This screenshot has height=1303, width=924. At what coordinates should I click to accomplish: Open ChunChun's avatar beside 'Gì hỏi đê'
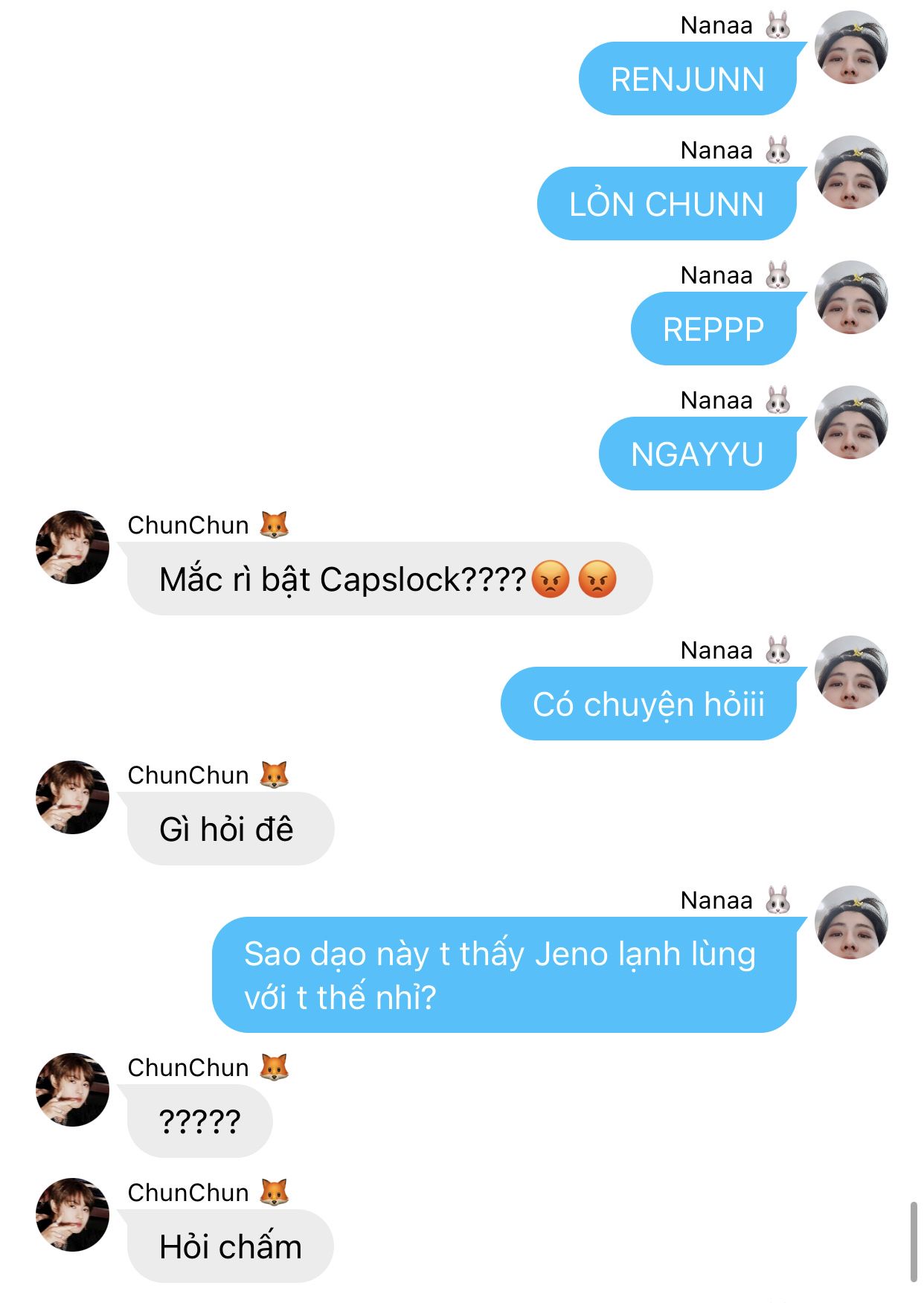pos(72,797)
